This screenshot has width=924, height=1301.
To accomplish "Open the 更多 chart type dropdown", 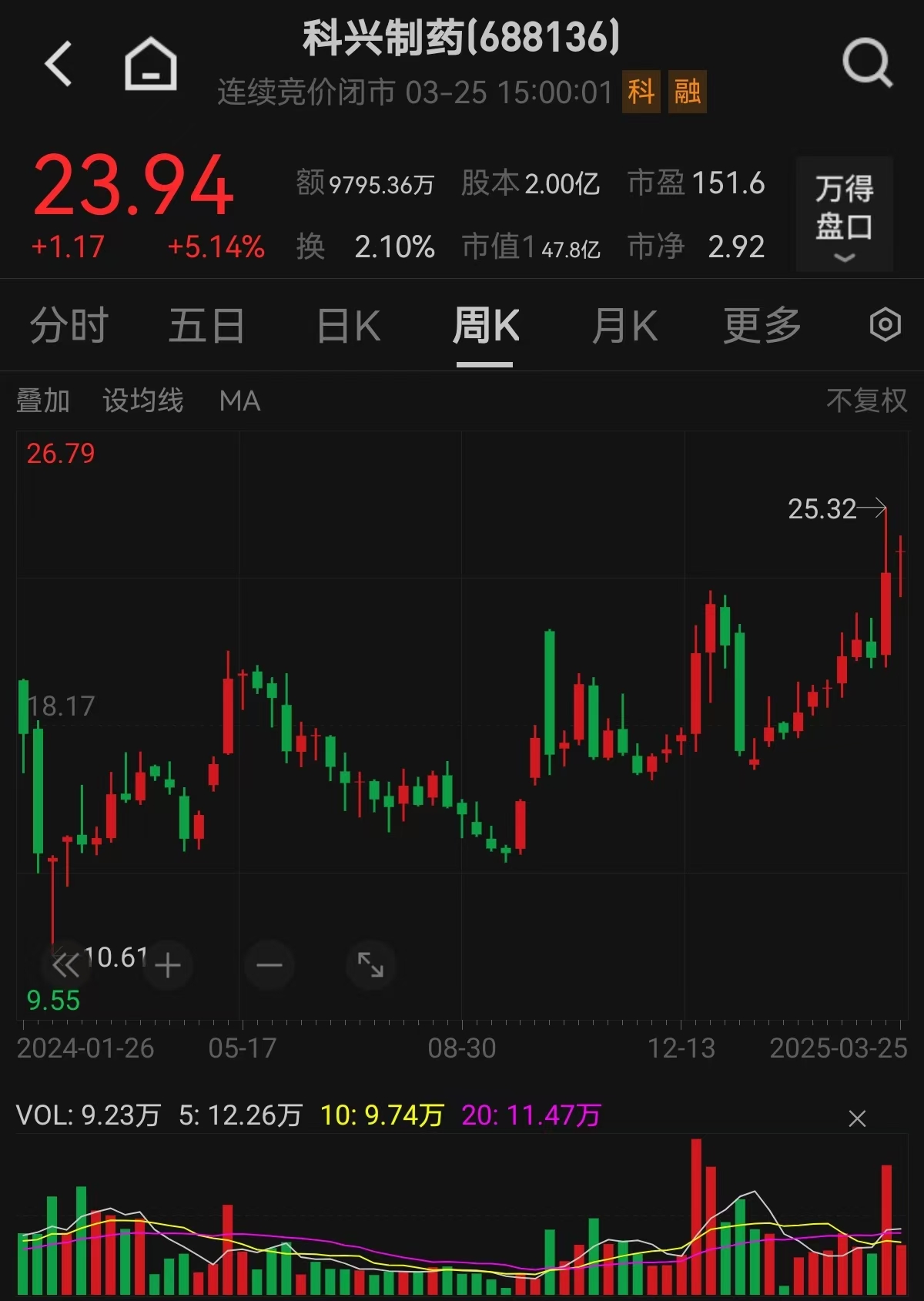I will tap(762, 324).
